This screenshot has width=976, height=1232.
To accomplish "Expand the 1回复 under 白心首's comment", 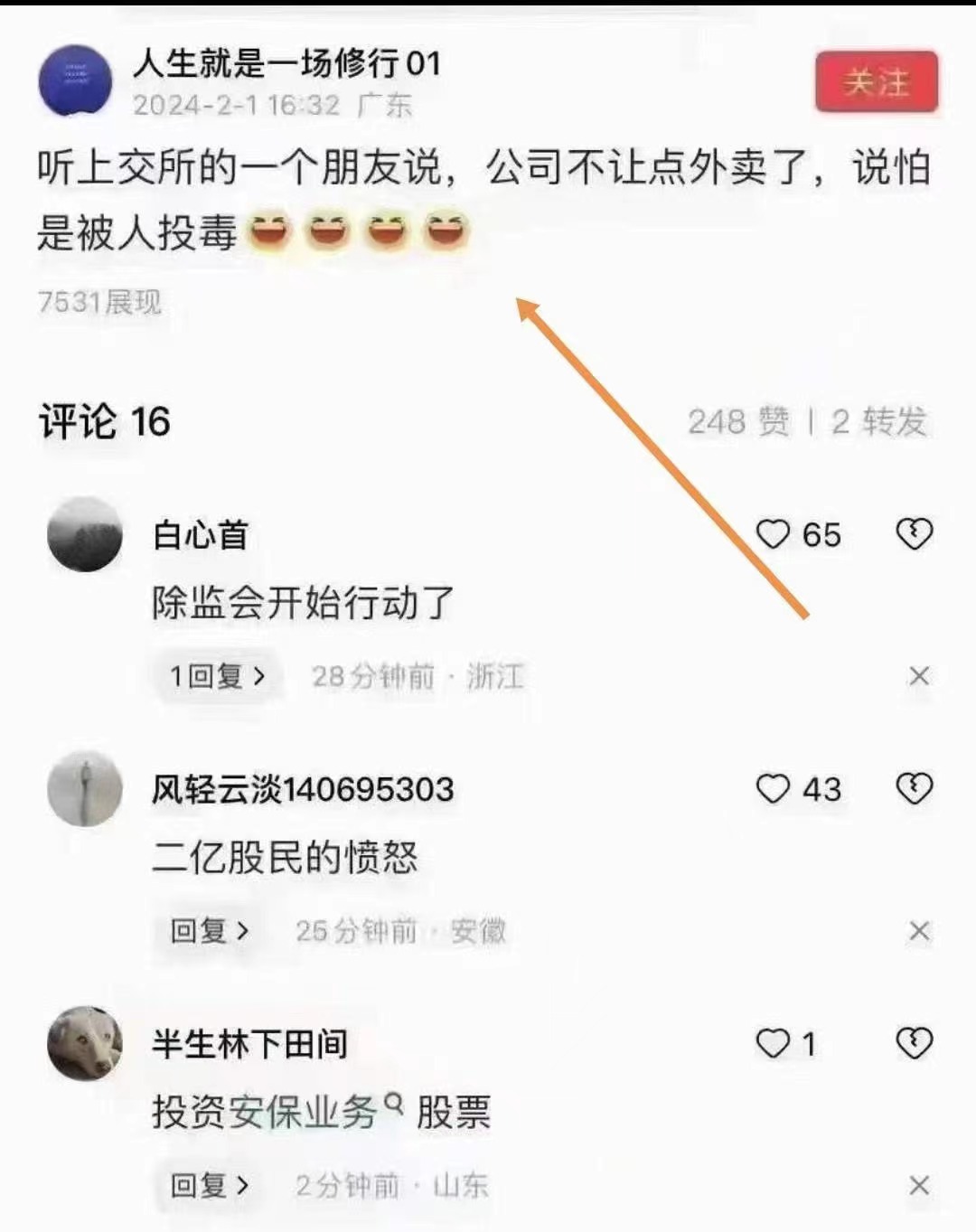I will [x=217, y=676].
